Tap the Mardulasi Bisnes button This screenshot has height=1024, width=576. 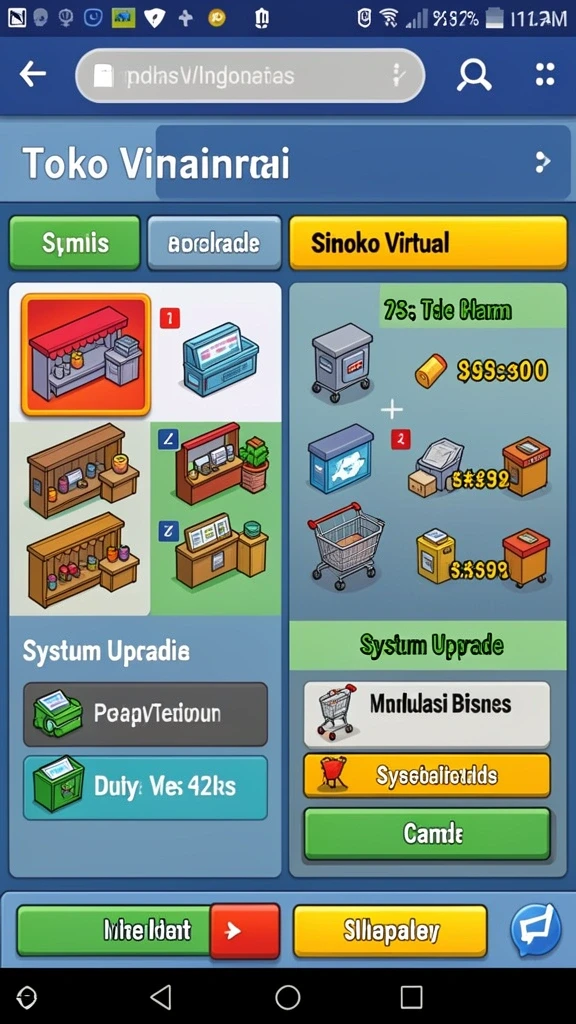coord(427,714)
